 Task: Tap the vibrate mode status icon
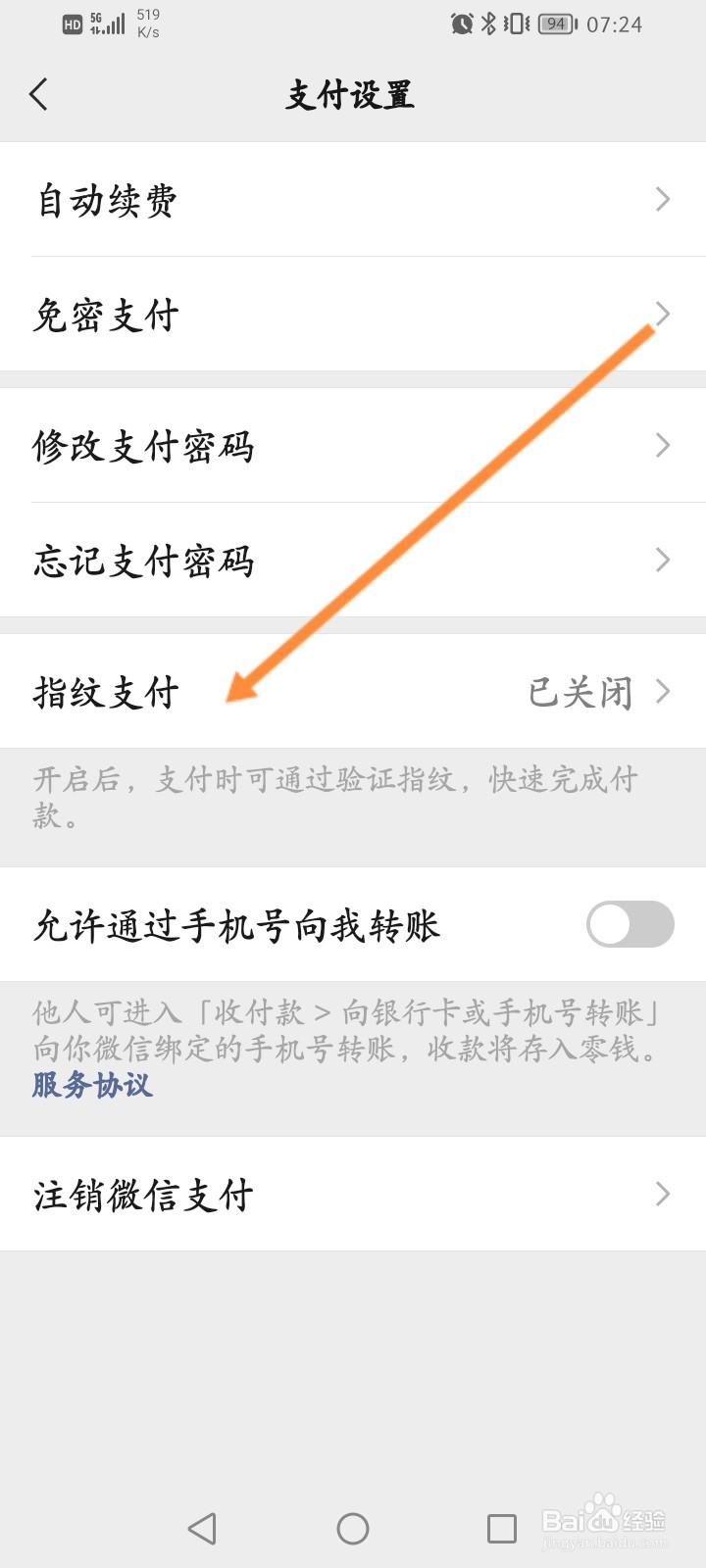point(517,24)
